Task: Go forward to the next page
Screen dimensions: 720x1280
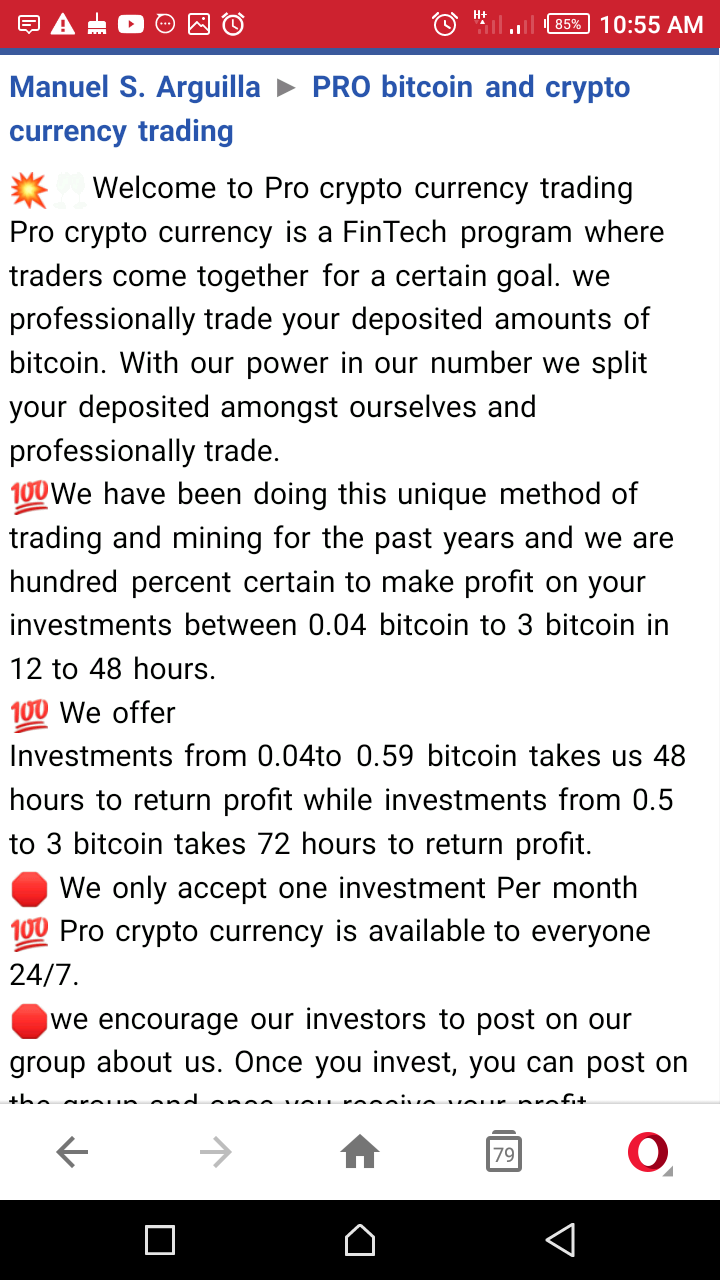Action: tap(215, 1153)
